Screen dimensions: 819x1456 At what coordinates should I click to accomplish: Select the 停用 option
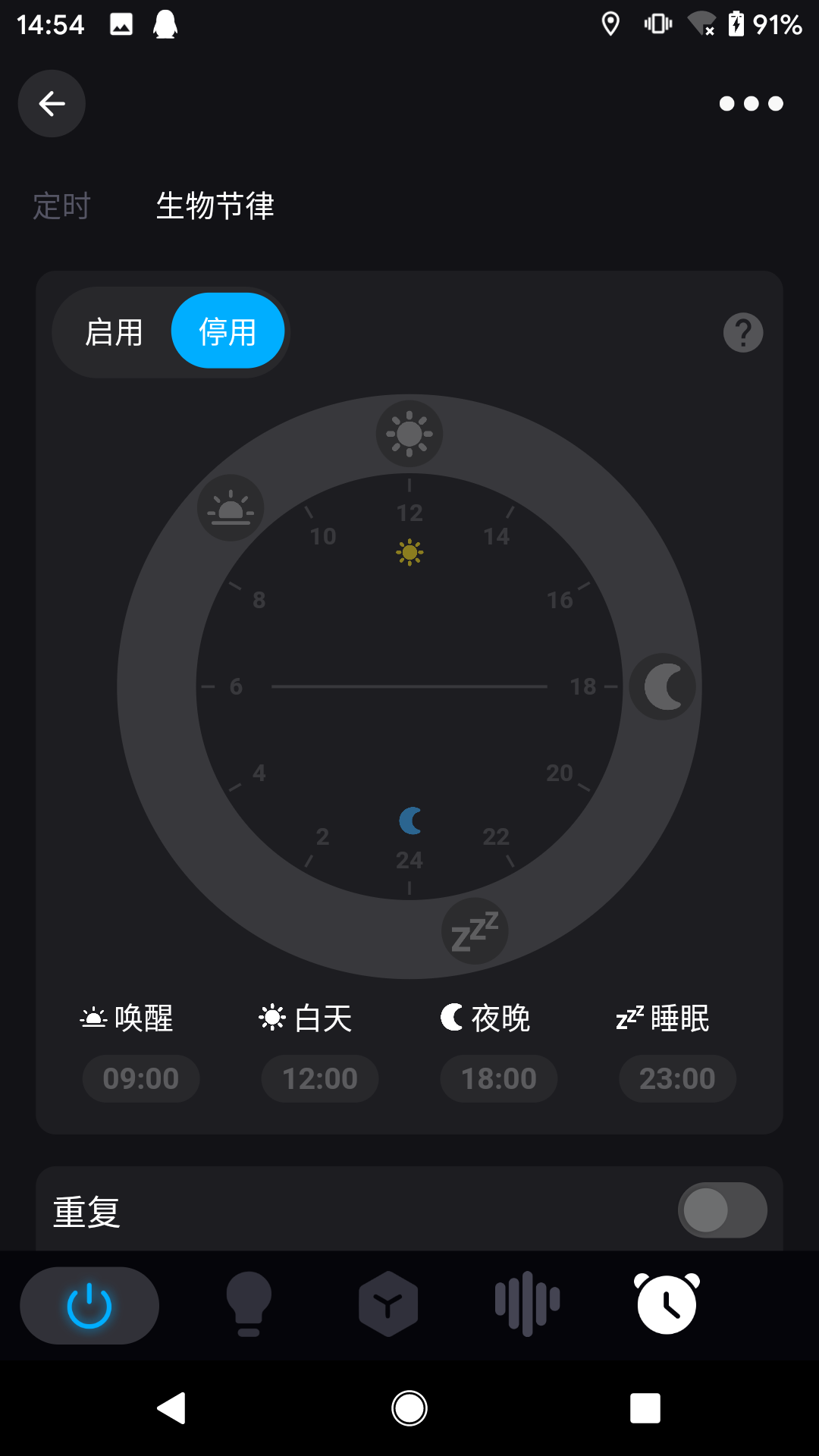point(227,331)
